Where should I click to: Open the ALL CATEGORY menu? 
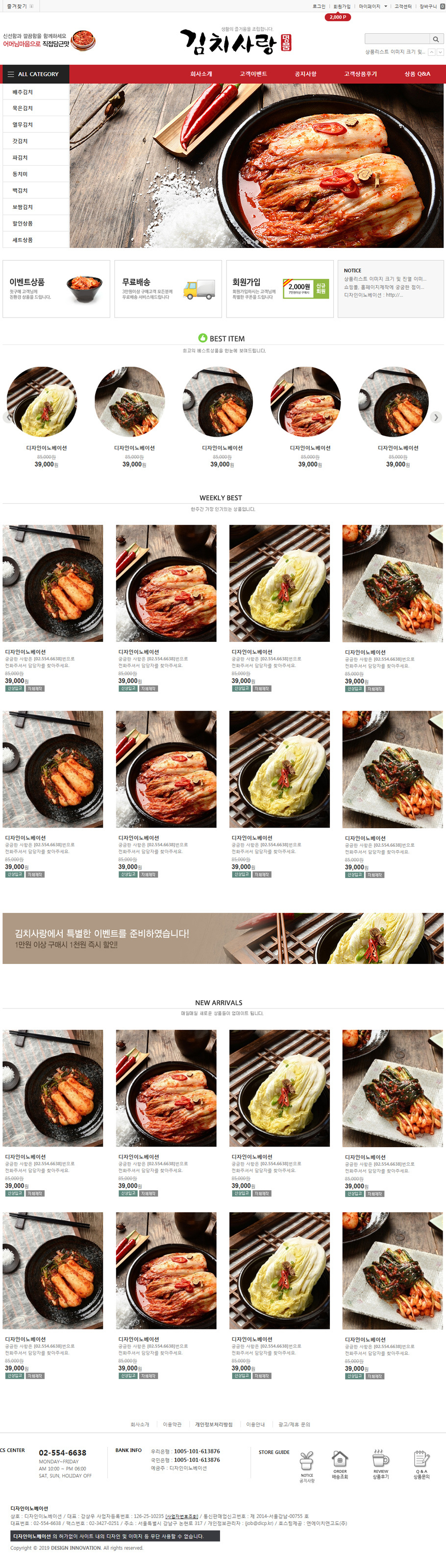coord(35,73)
